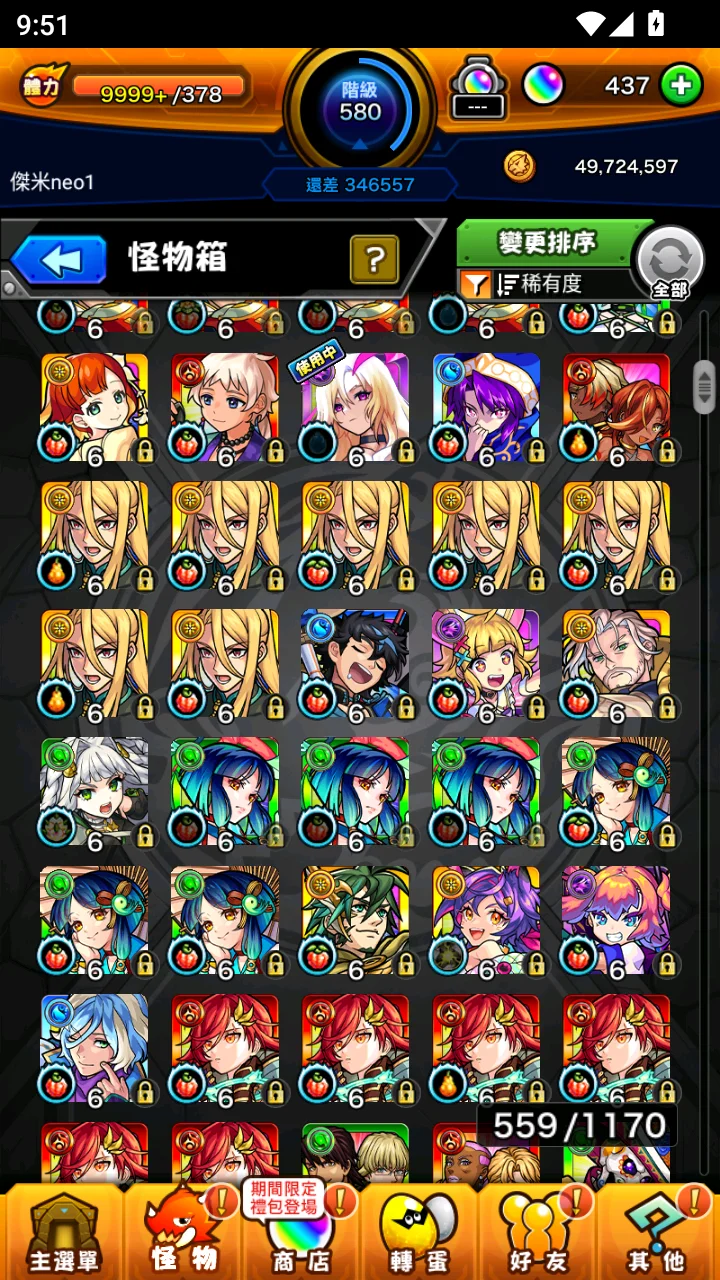Image resolution: width=720 pixels, height=1280 pixels.
Task: Switch to the 怪物 tab
Action: tap(185, 1233)
